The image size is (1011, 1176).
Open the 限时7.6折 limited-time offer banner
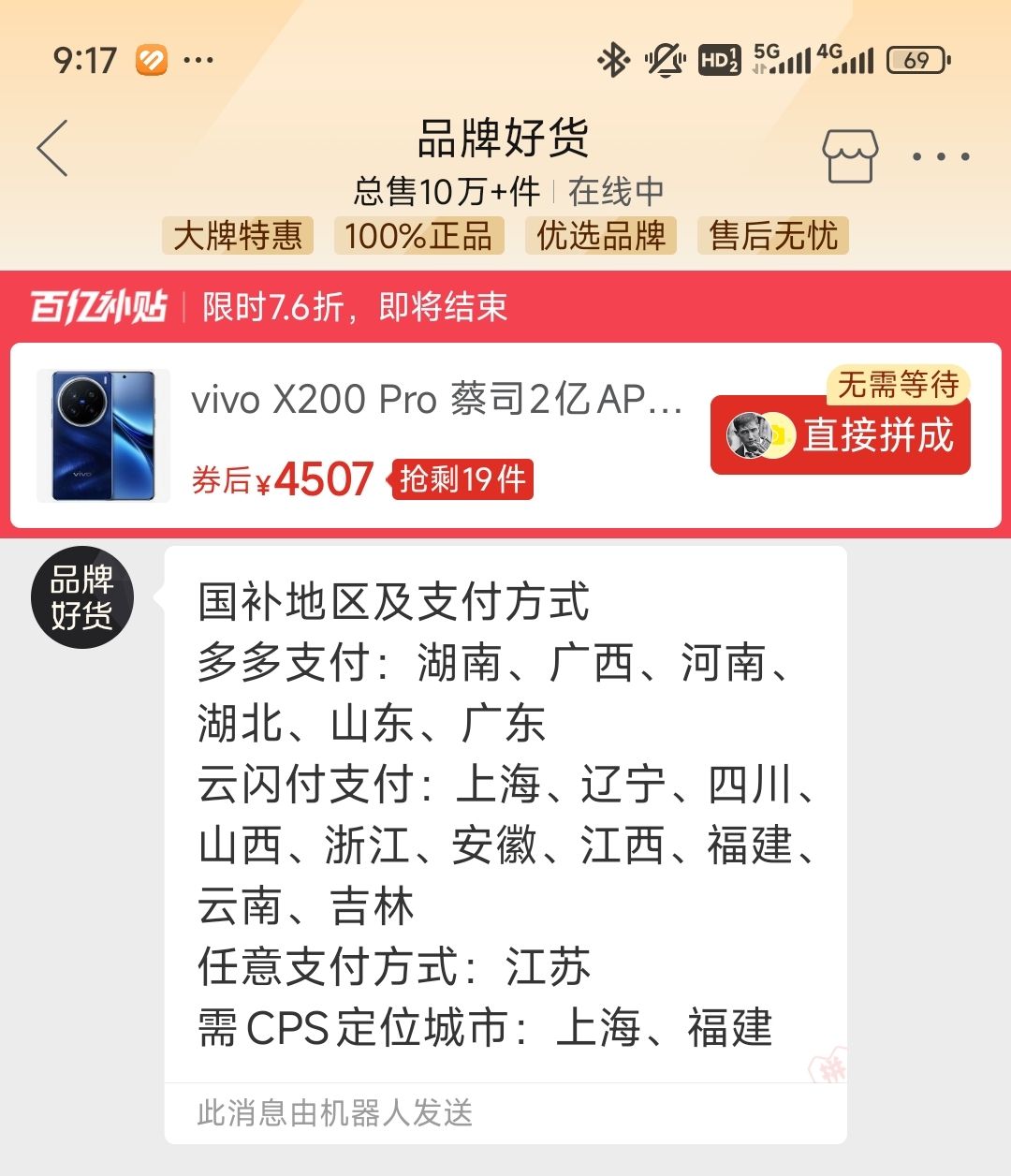click(351, 307)
